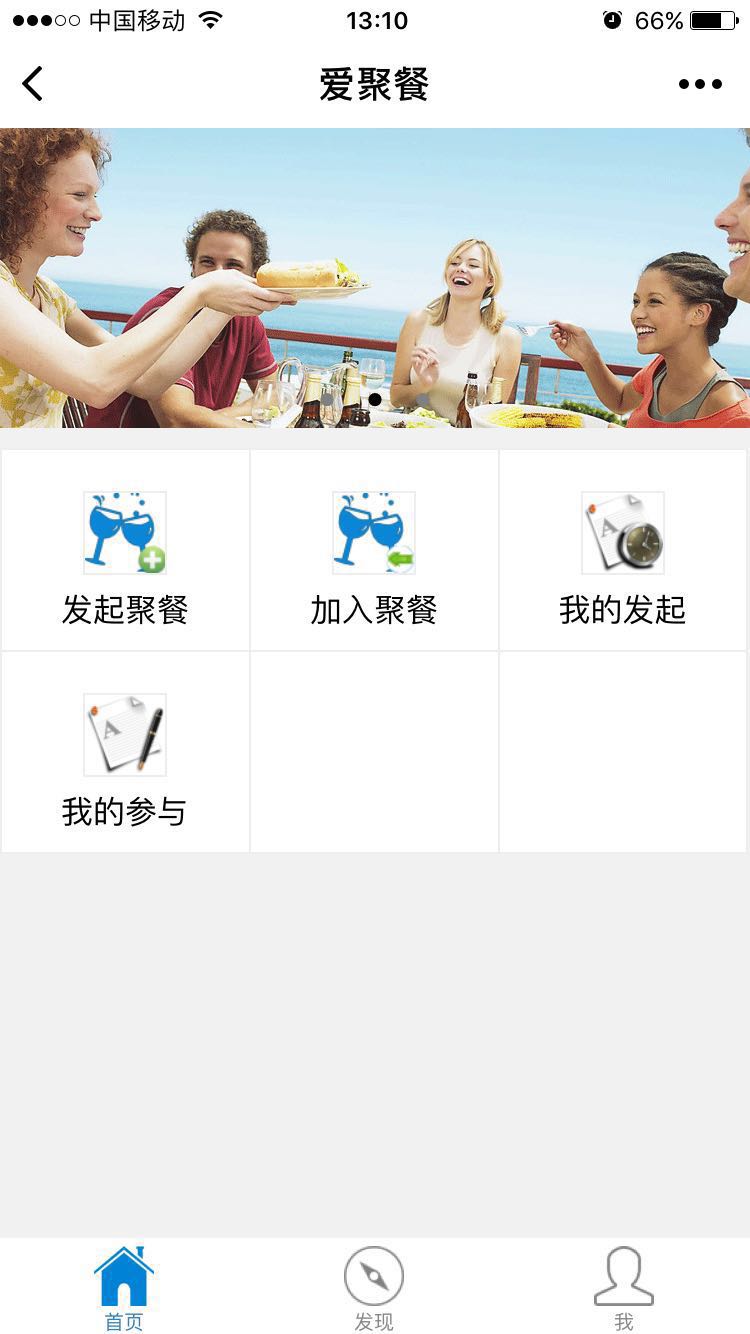The image size is (750, 1334).
Task: Open the three-dot overflow menu
Action: pyautogui.click(x=699, y=84)
